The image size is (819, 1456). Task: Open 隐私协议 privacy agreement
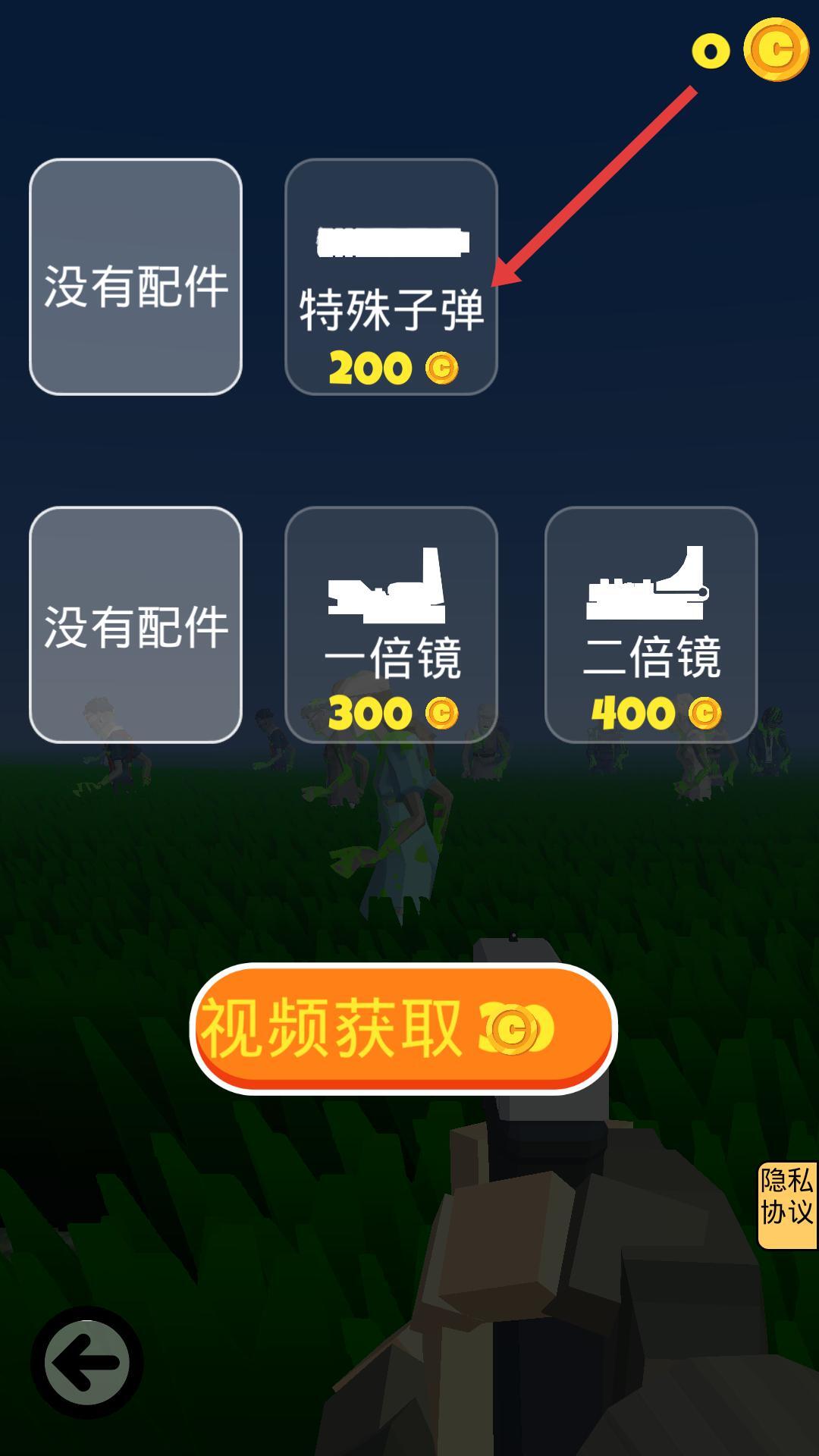point(786,1205)
